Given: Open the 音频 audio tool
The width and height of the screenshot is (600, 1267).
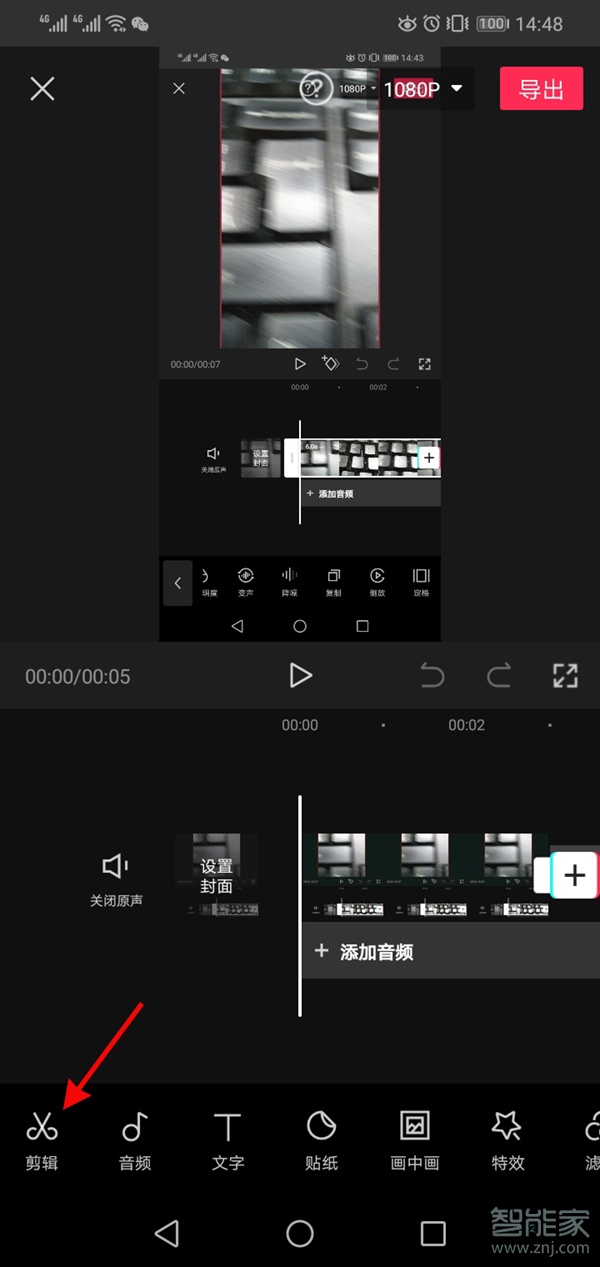Looking at the screenshot, I should pos(135,1140).
